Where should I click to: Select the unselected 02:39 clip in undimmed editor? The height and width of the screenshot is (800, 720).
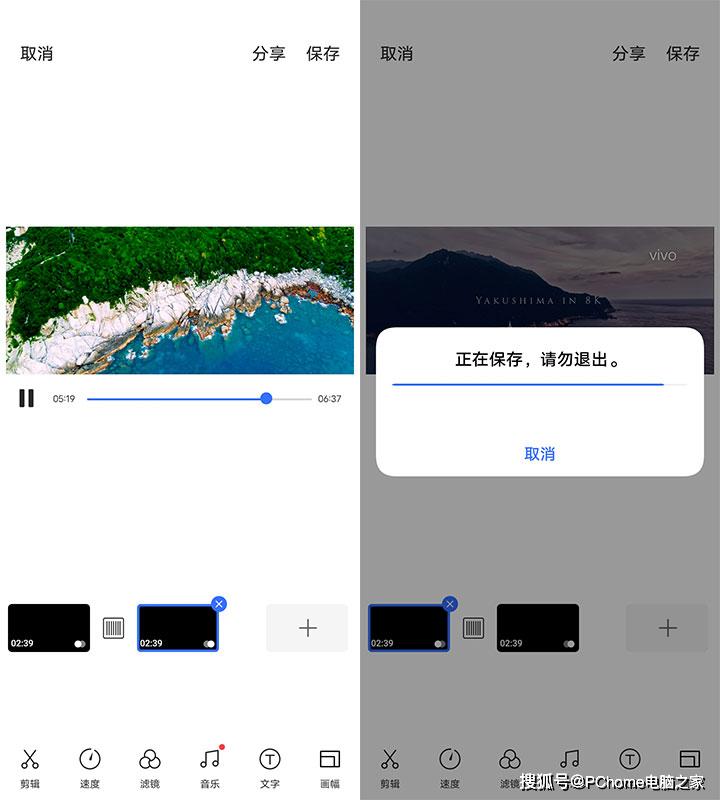(49, 628)
